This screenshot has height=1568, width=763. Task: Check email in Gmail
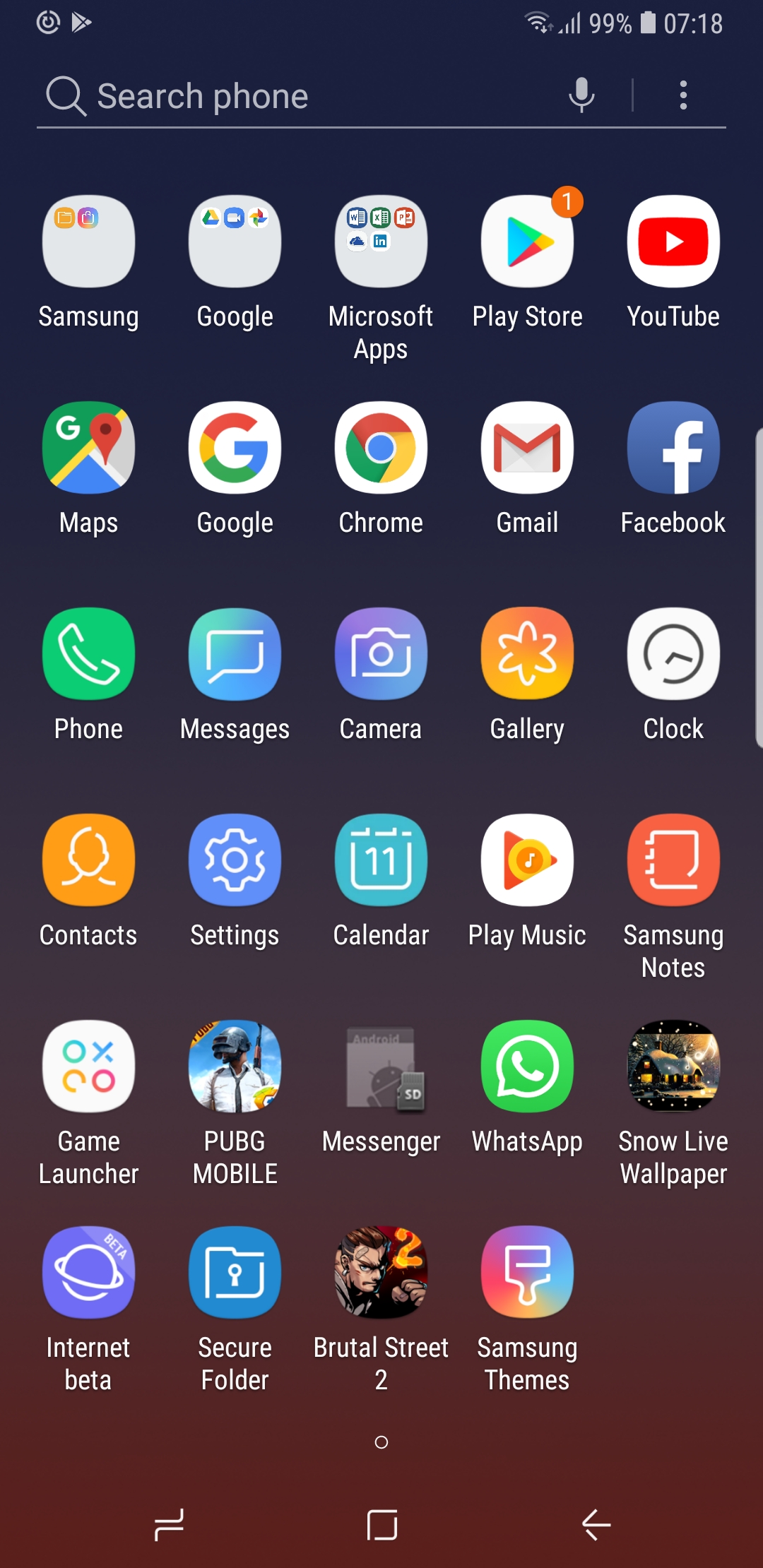[x=527, y=448]
